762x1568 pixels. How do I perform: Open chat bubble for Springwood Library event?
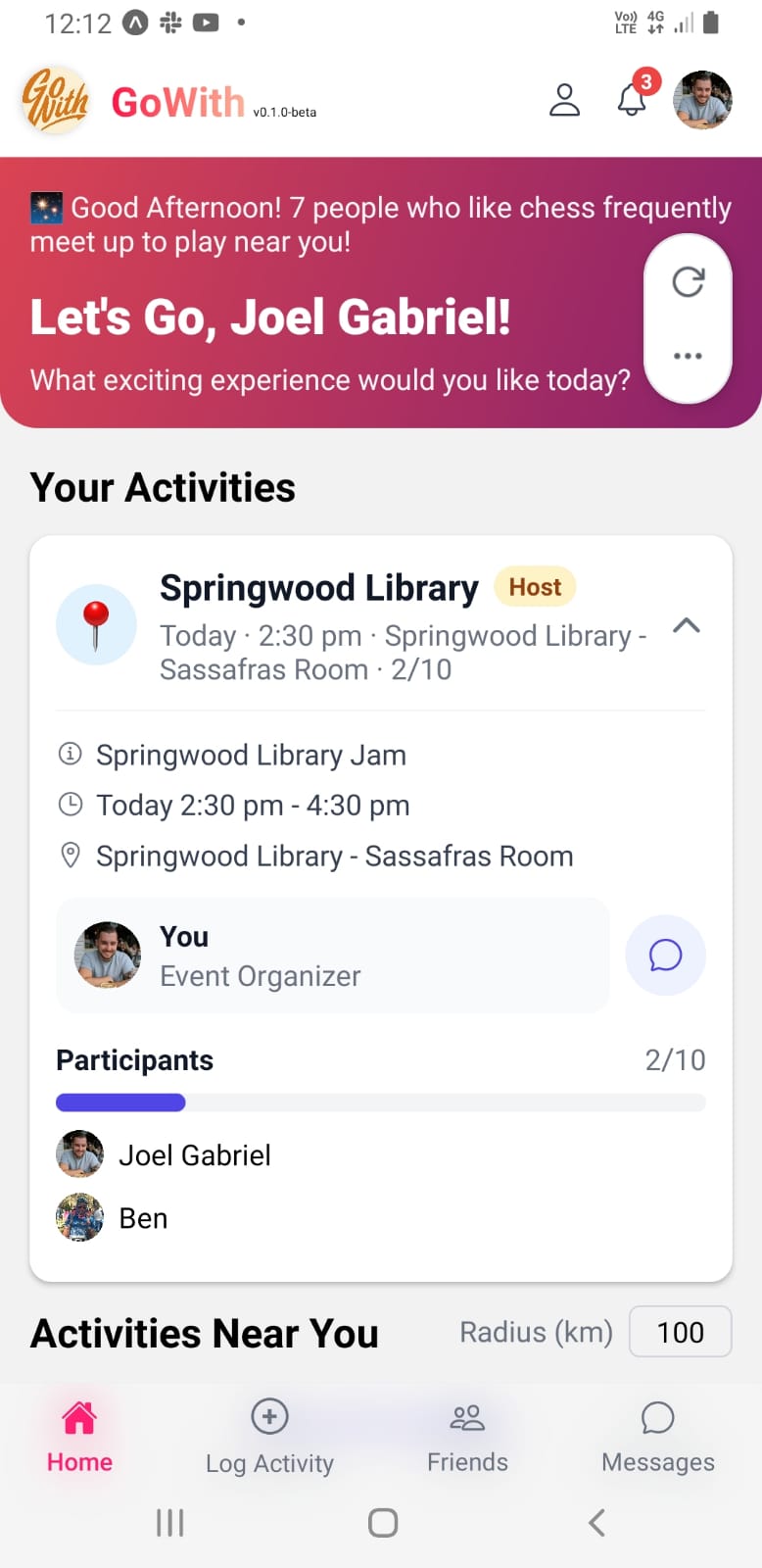665,955
